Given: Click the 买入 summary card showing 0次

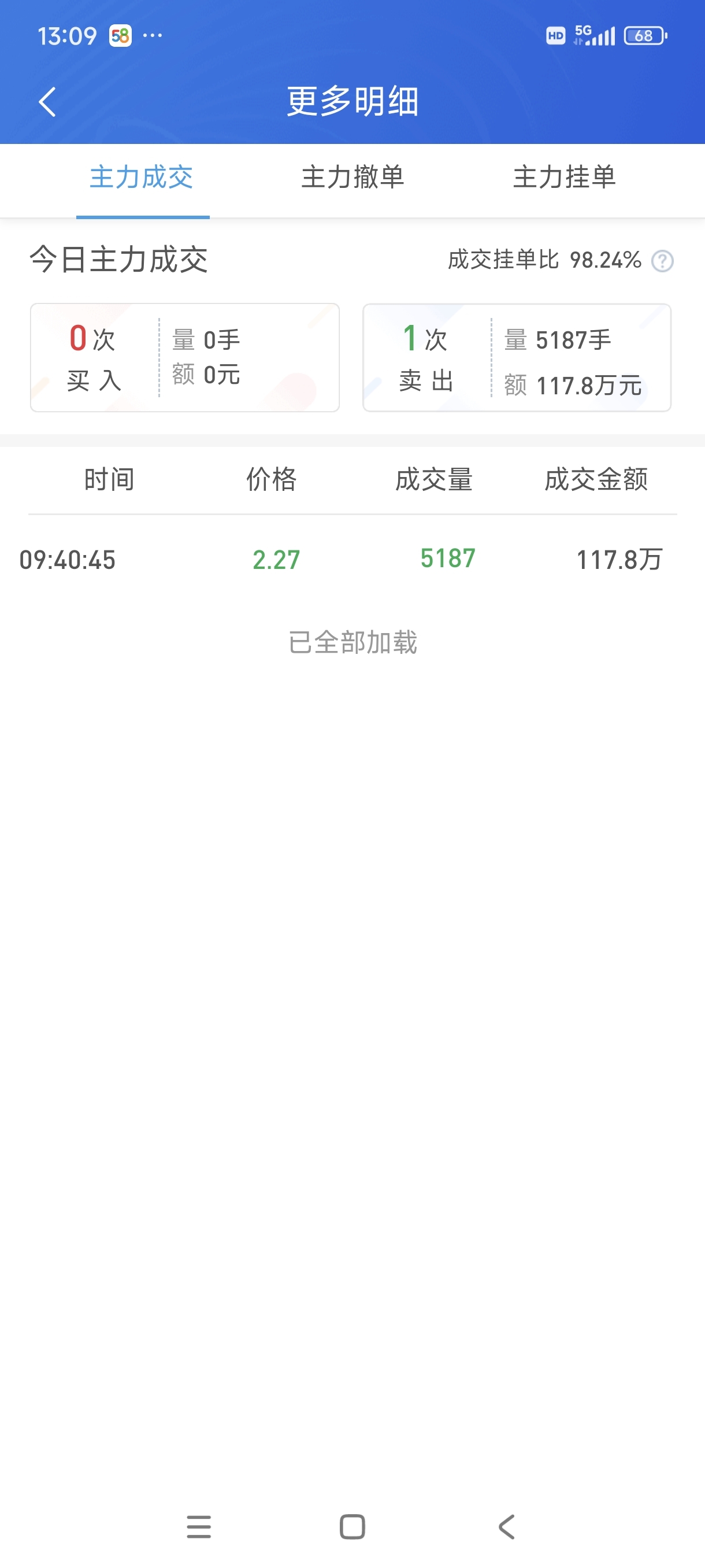Looking at the screenshot, I should (184, 358).
